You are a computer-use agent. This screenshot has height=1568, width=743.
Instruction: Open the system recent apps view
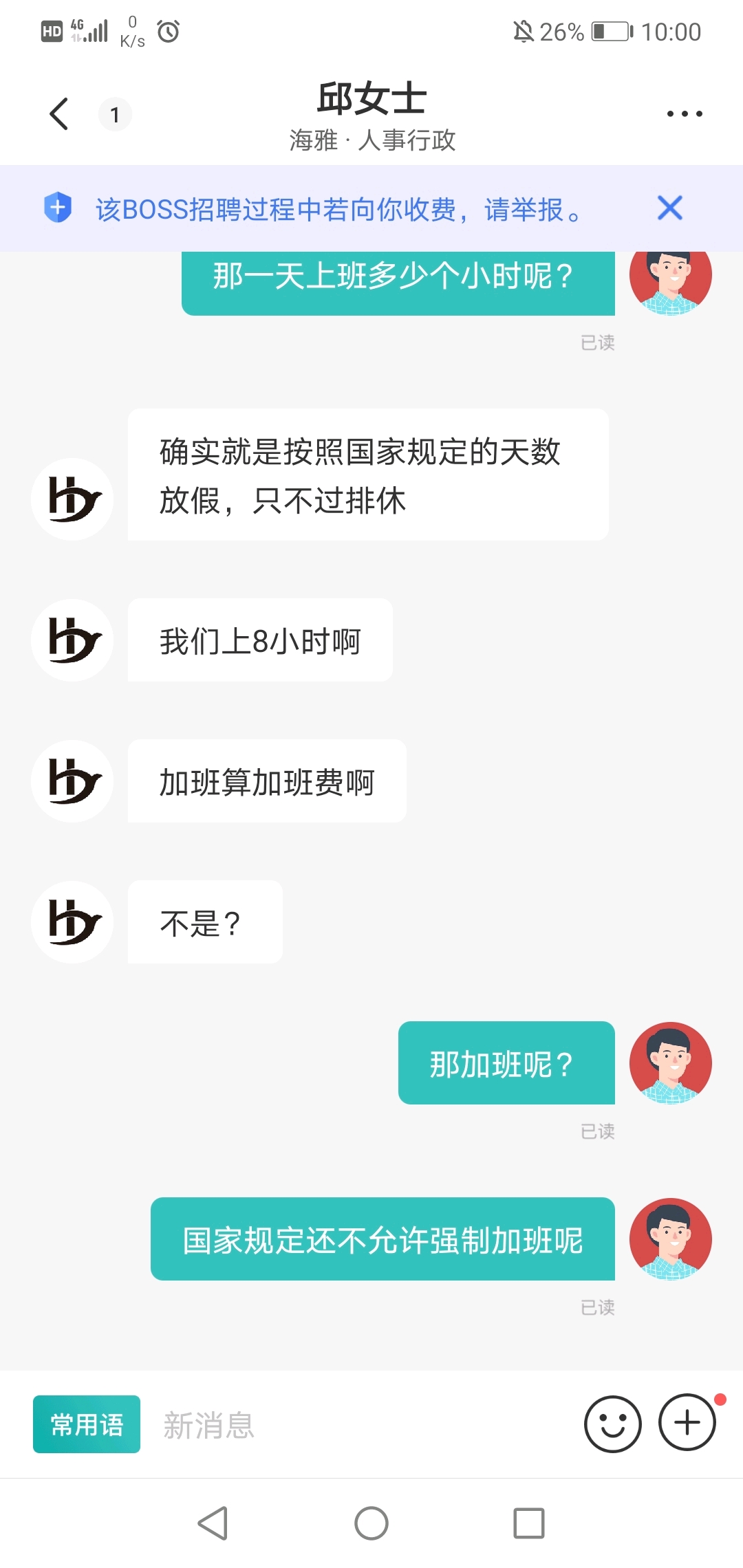pyautogui.click(x=529, y=1523)
